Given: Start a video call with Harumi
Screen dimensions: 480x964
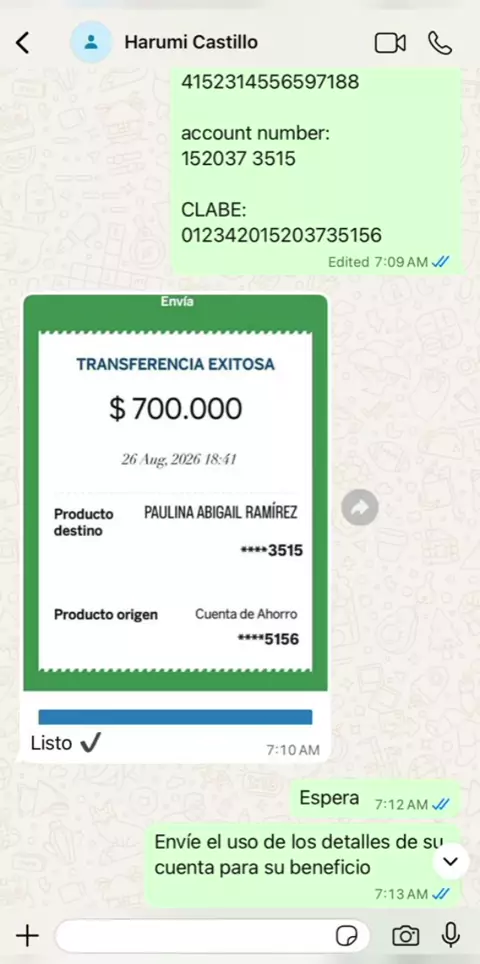Looking at the screenshot, I should point(390,43).
